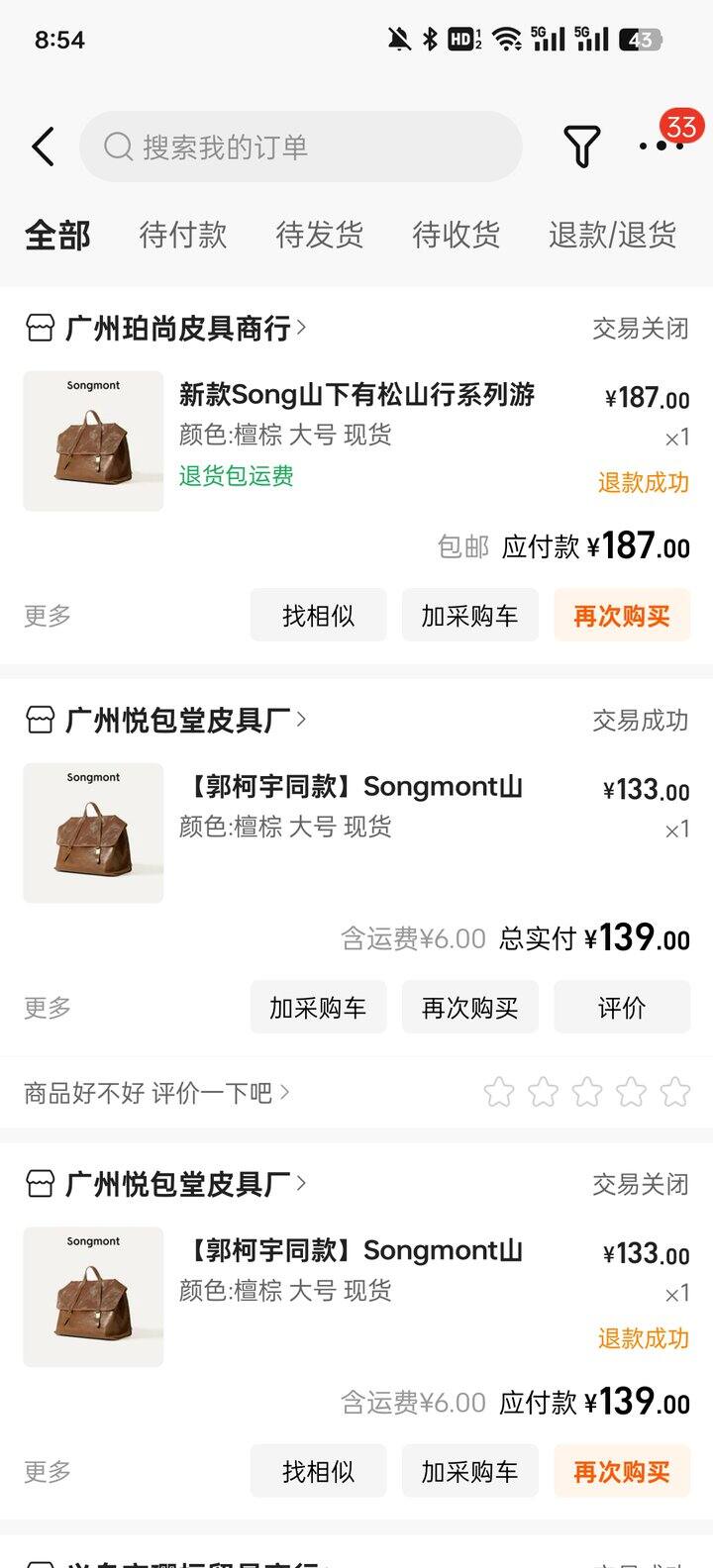Open the three-dot more menu with badge 33
This screenshot has height=1568, width=713.
661,145
